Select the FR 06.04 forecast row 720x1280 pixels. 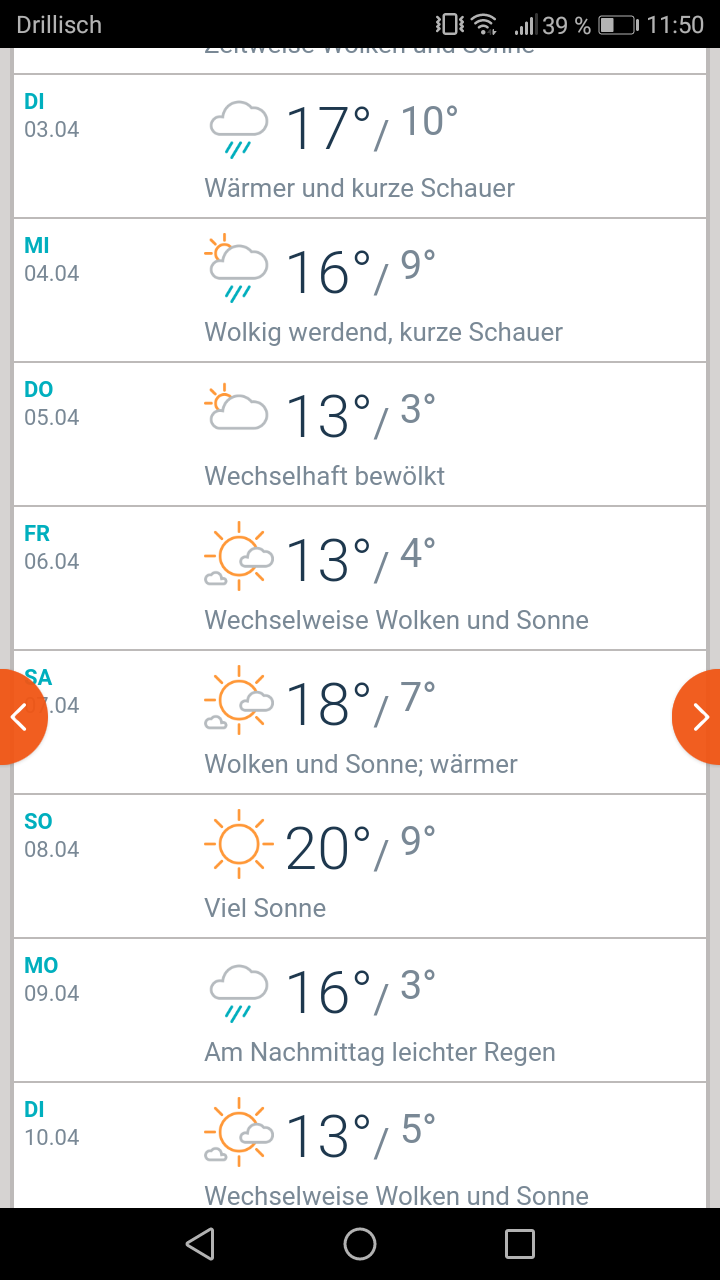[360, 578]
